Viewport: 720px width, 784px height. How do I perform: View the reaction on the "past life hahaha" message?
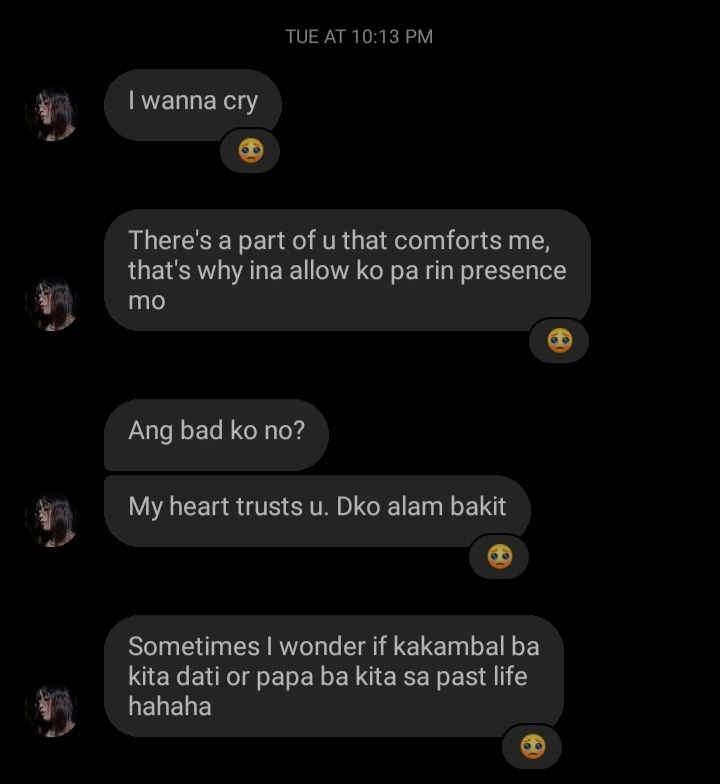tap(531, 746)
